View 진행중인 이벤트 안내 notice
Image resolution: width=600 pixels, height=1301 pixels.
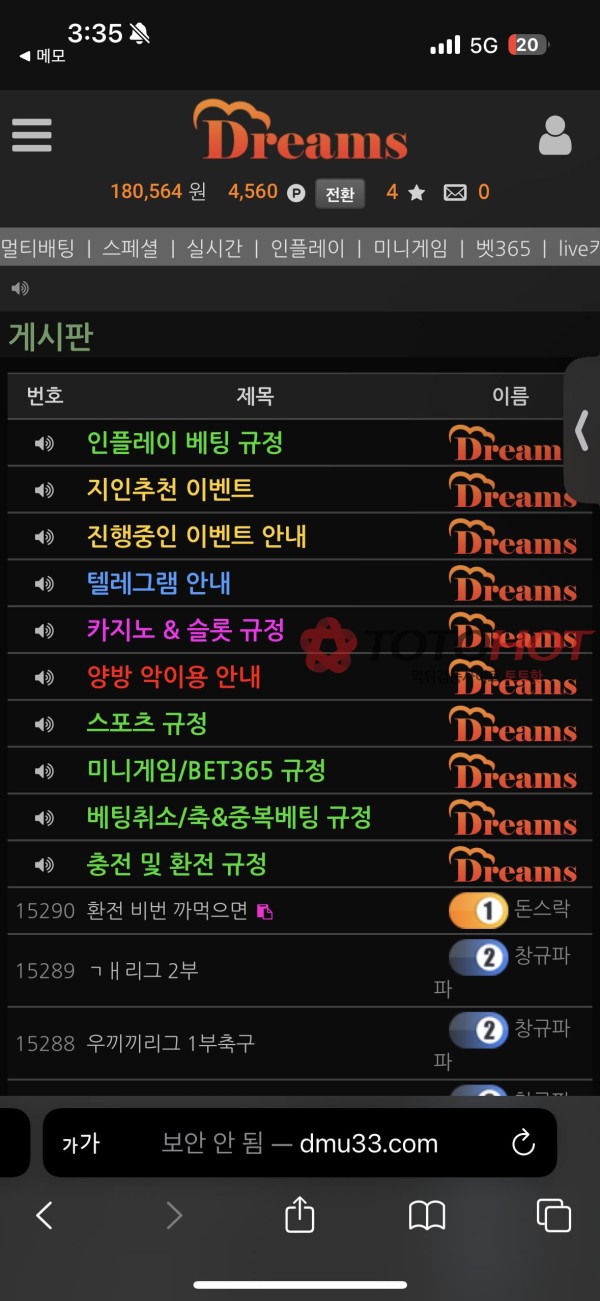[x=197, y=537]
